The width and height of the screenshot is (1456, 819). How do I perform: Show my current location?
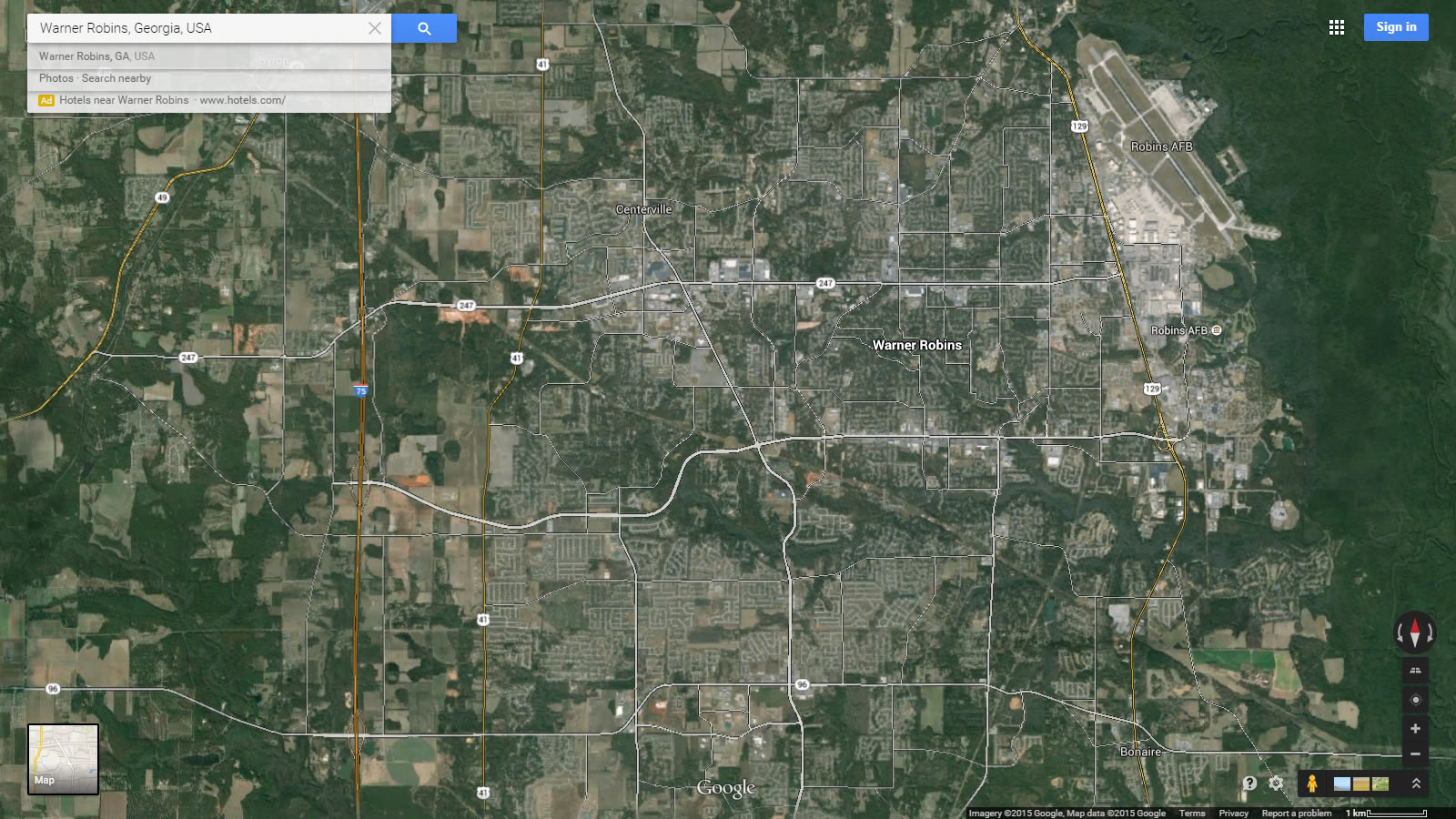click(x=1415, y=700)
